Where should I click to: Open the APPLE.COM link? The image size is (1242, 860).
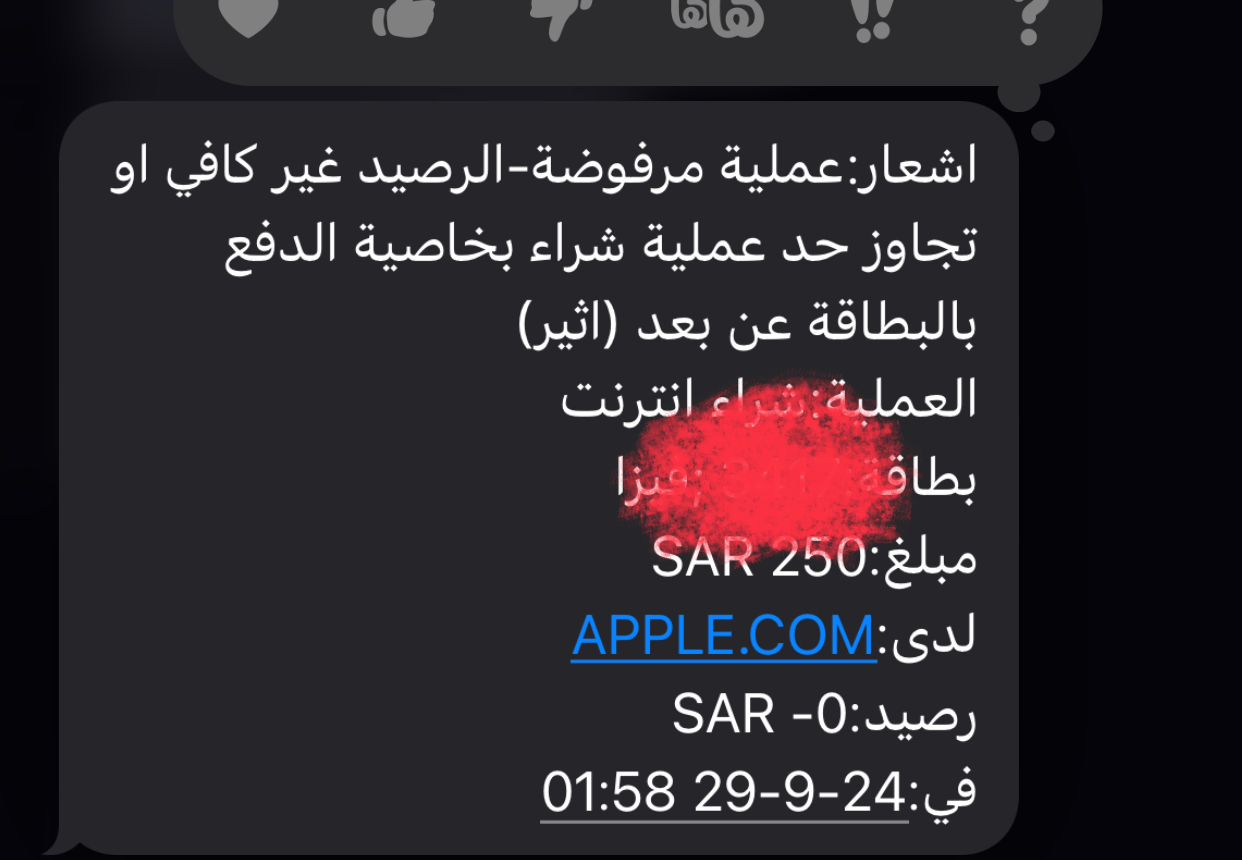point(723,636)
